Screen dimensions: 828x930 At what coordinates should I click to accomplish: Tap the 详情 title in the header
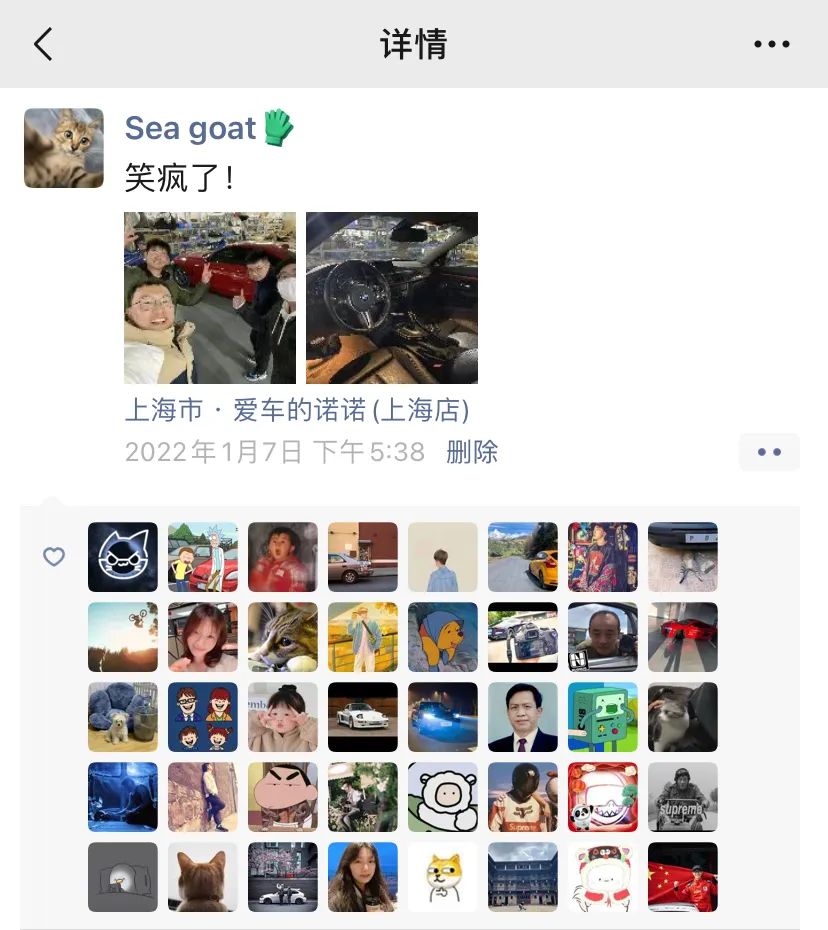(414, 44)
